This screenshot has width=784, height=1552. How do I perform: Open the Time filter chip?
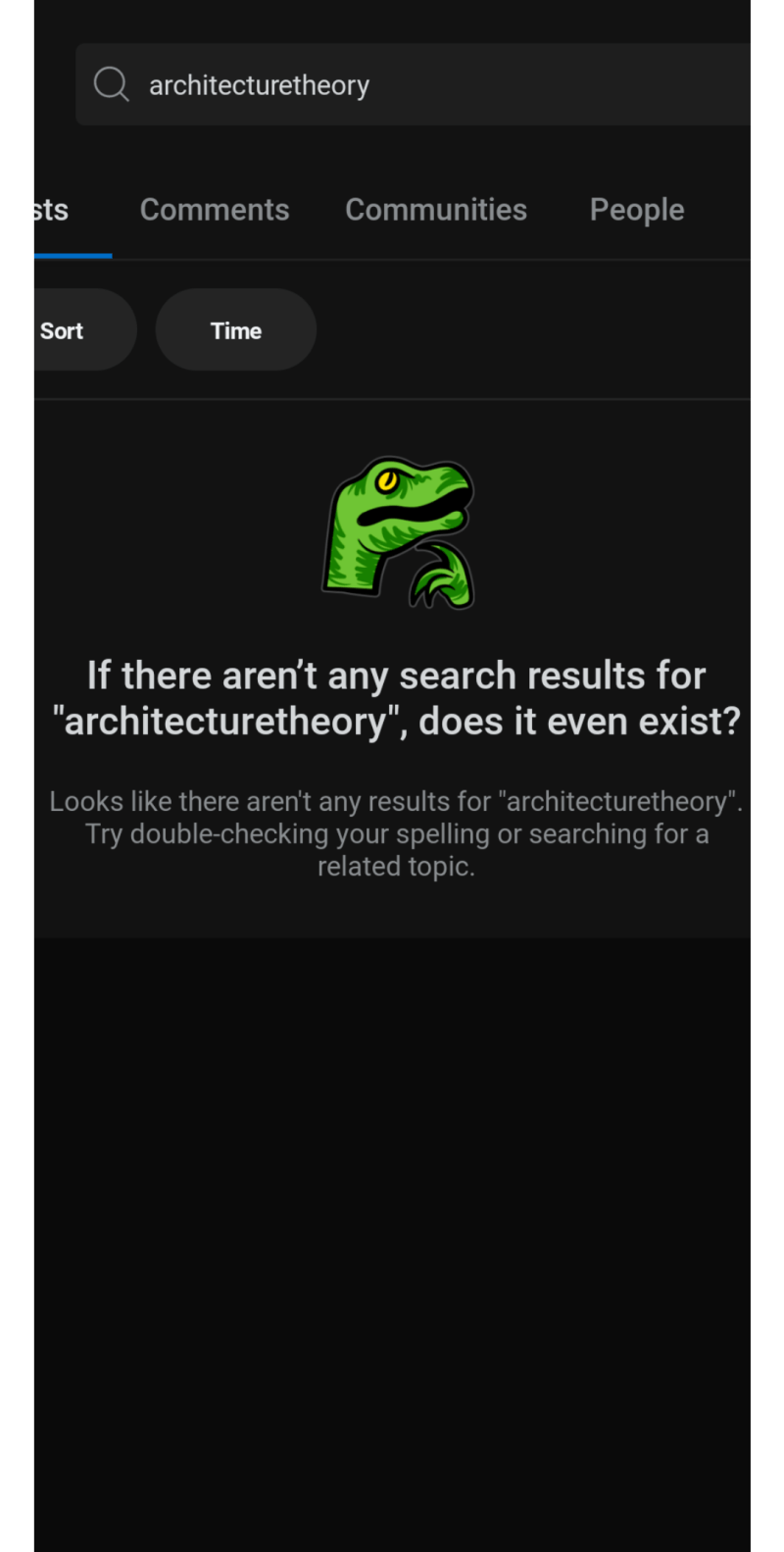coord(236,330)
